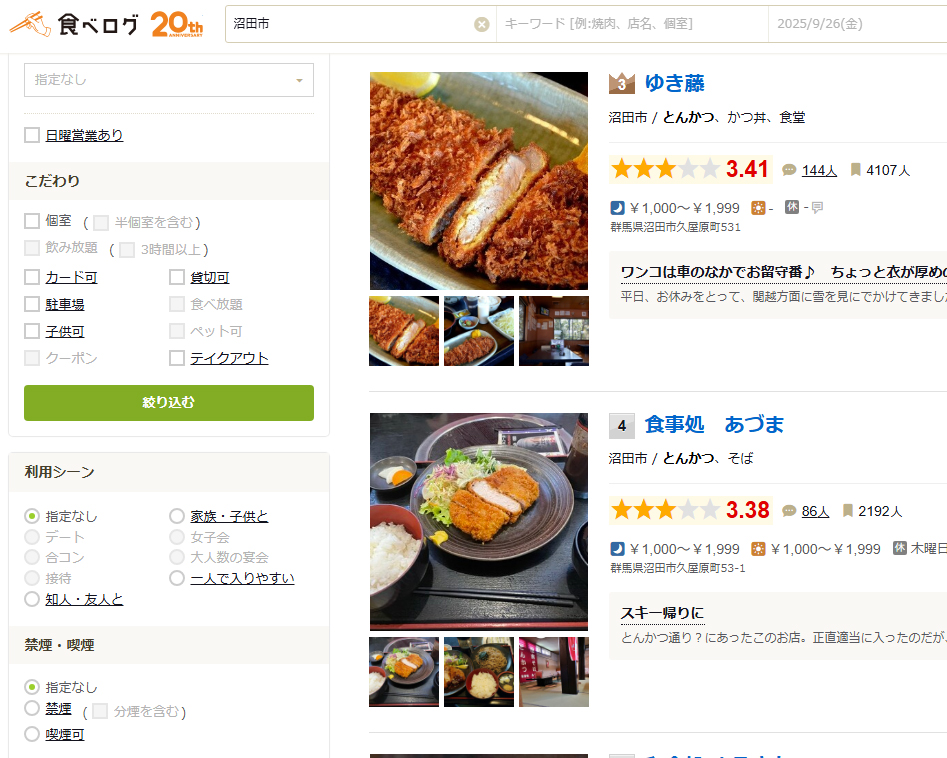Check the 日曜営業あり checkbox

click(x=33, y=135)
